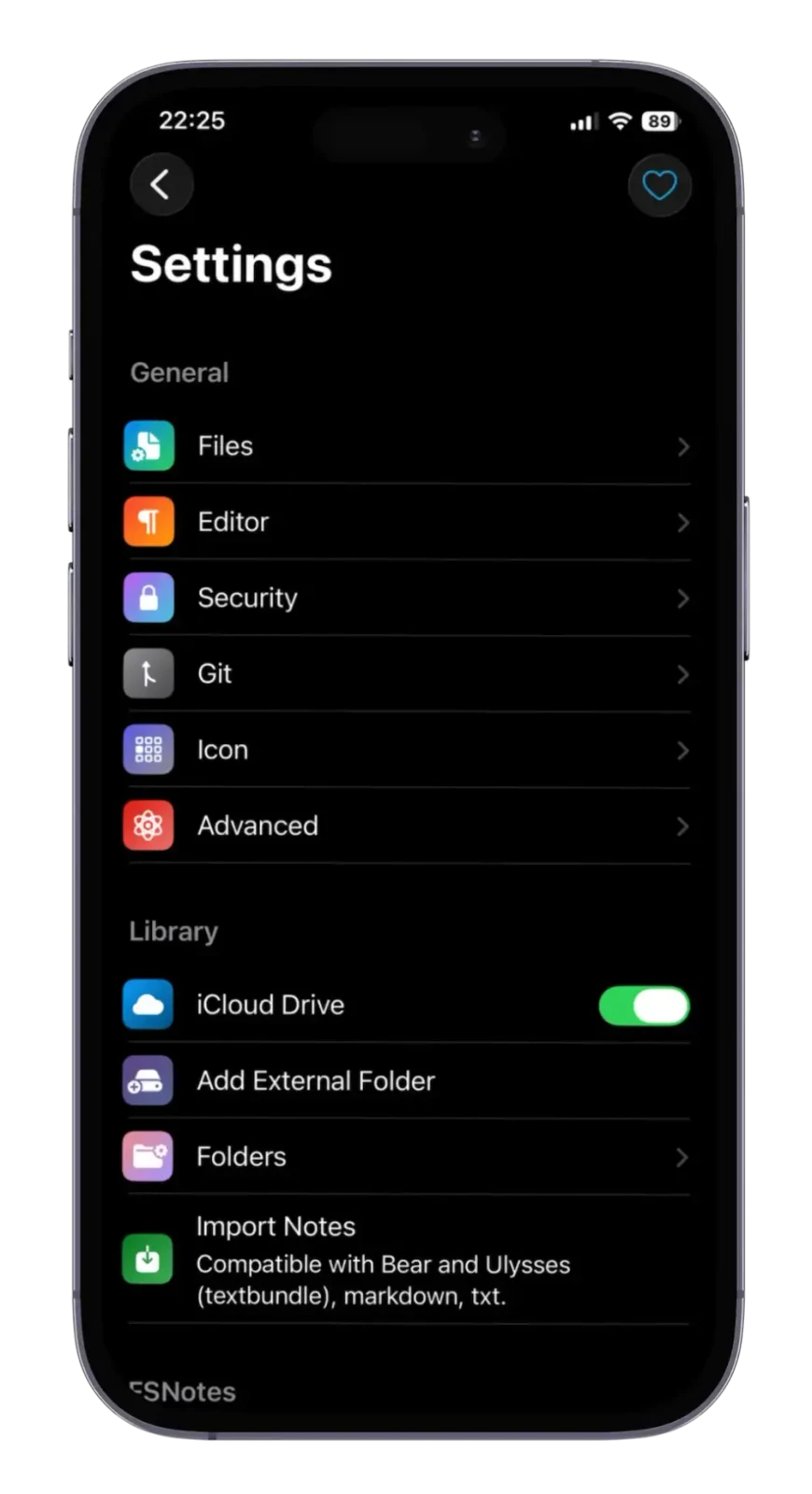Choose Add External Folder
The height and width of the screenshot is (1494, 812).
click(x=407, y=1080)
